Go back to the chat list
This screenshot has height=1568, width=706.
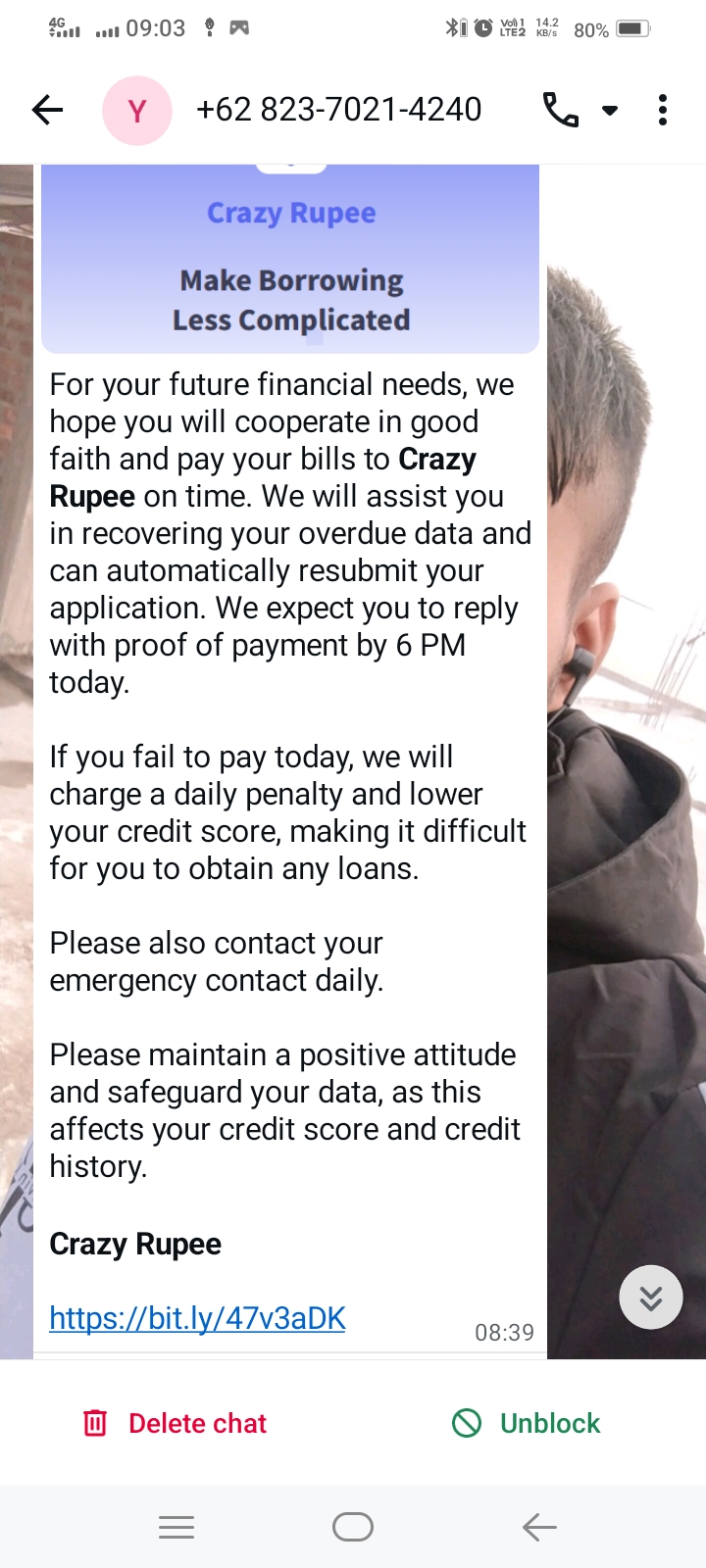pos(47,110)
